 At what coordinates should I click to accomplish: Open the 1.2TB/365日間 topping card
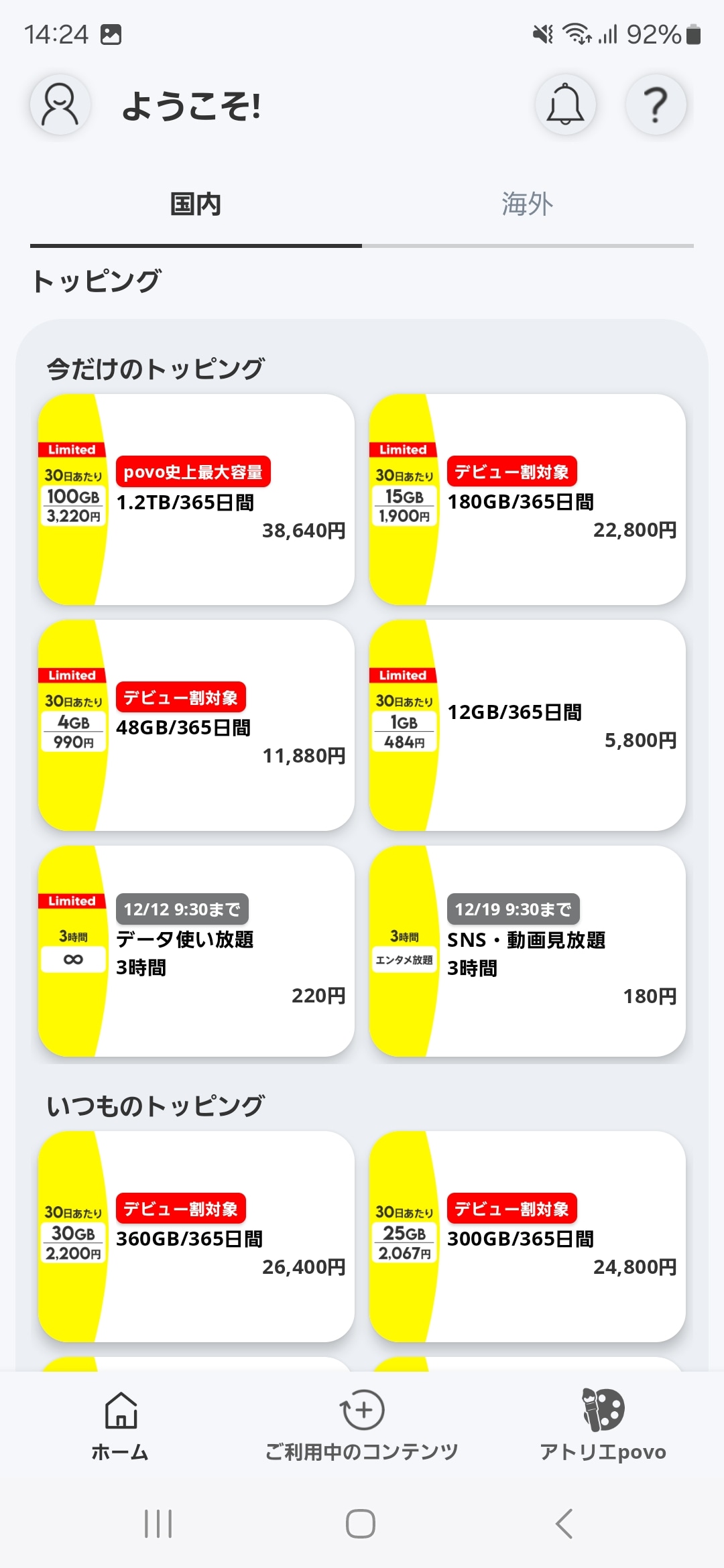pyautogui.click(x=196, y=499)
